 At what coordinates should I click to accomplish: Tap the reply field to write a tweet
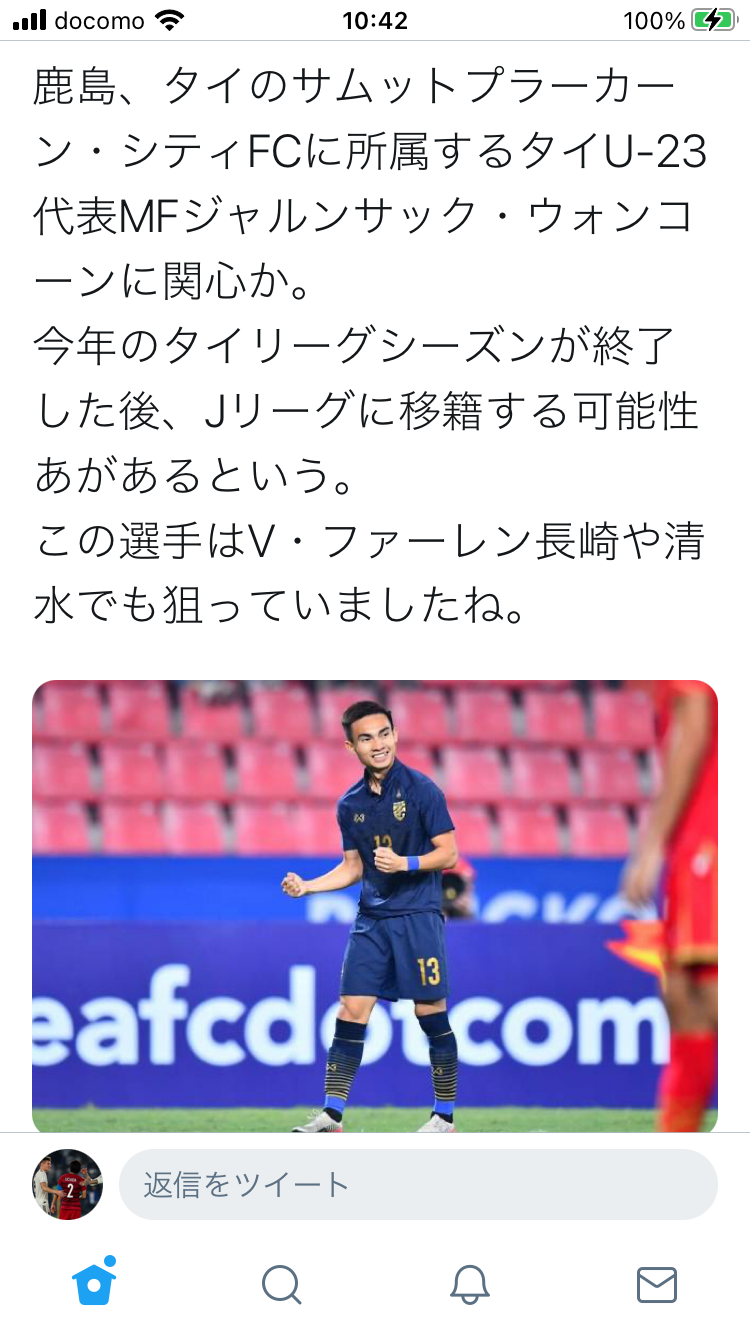(418, 1184)
